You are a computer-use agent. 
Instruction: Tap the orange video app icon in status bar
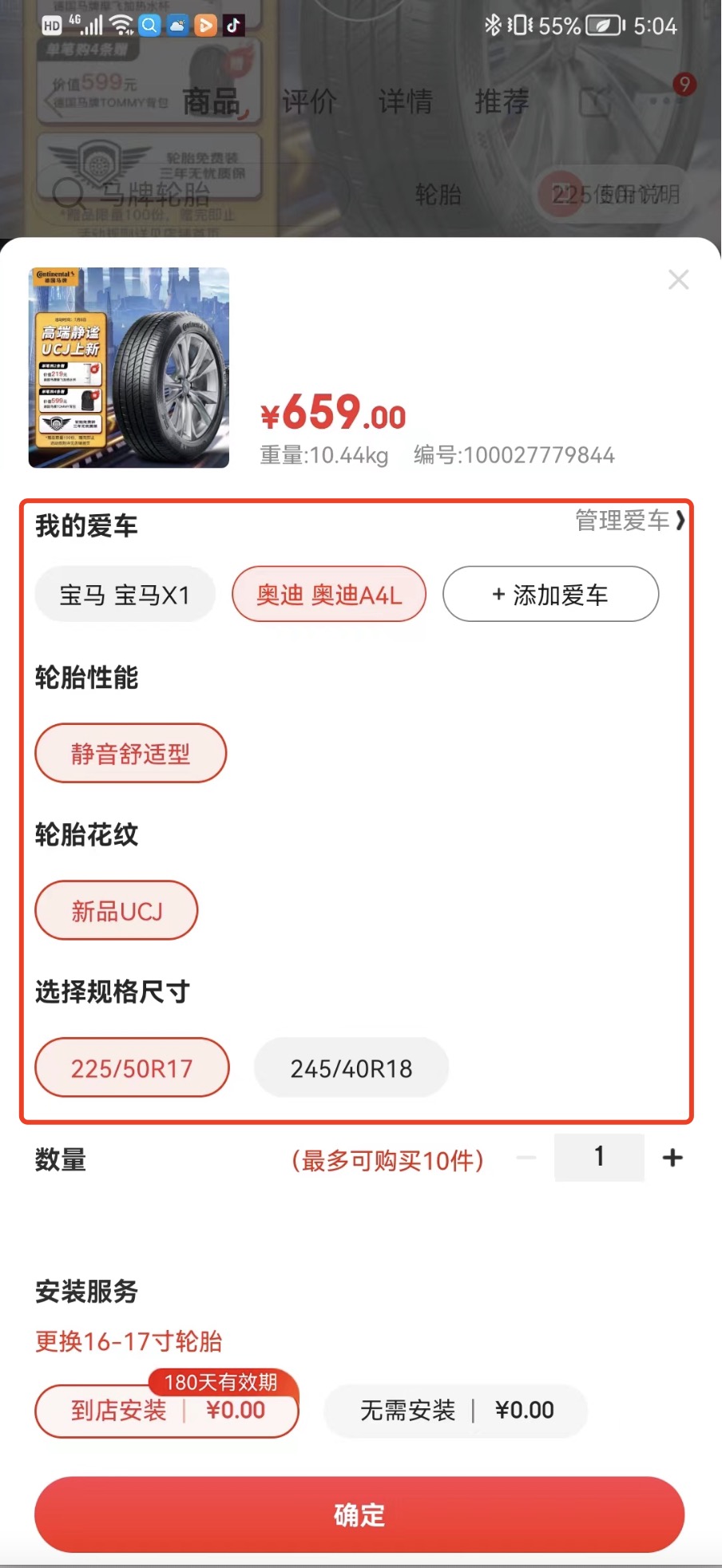tap(205, 26)
